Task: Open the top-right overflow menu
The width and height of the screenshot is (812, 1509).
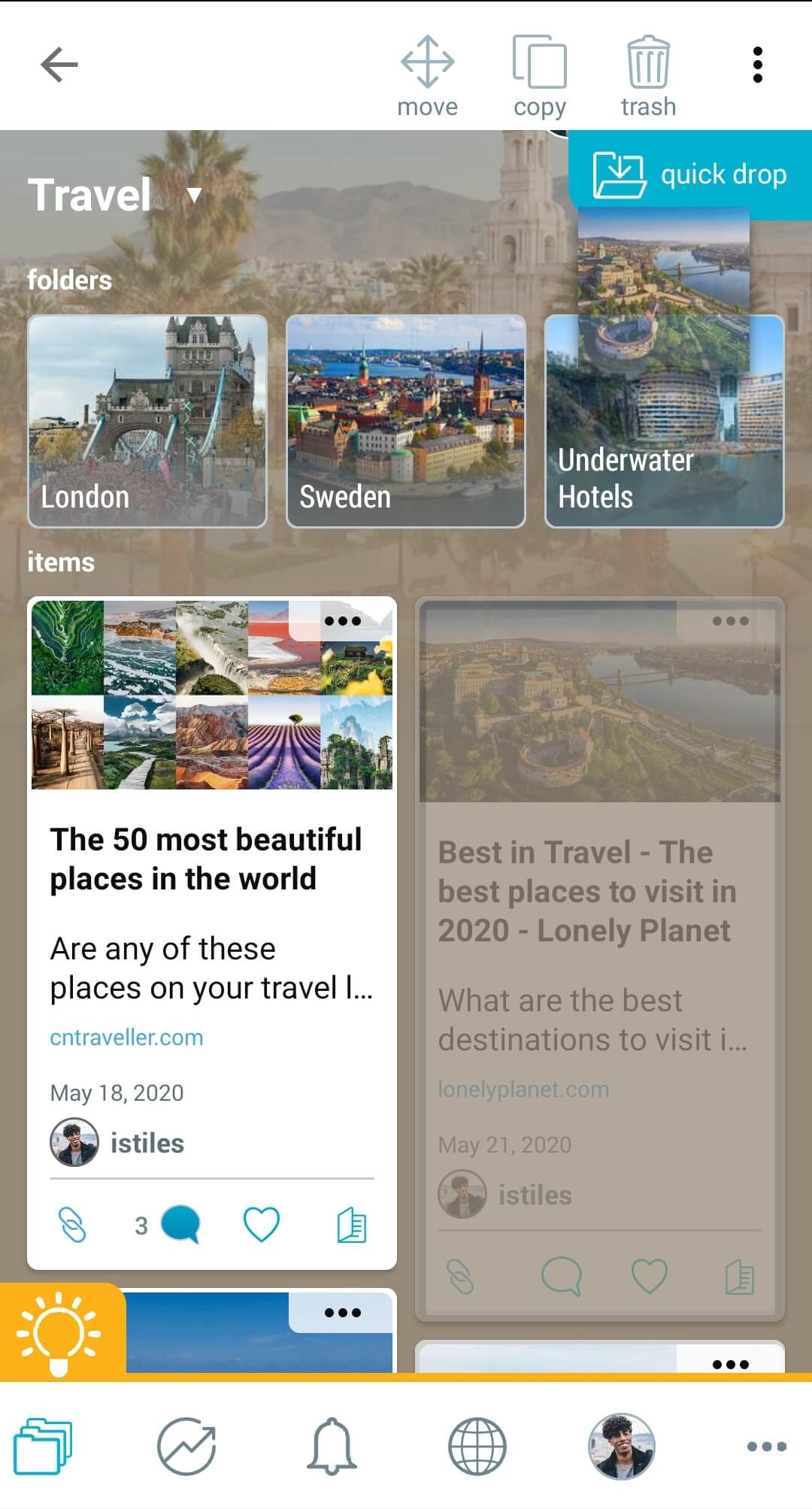Action: (757, 65)
